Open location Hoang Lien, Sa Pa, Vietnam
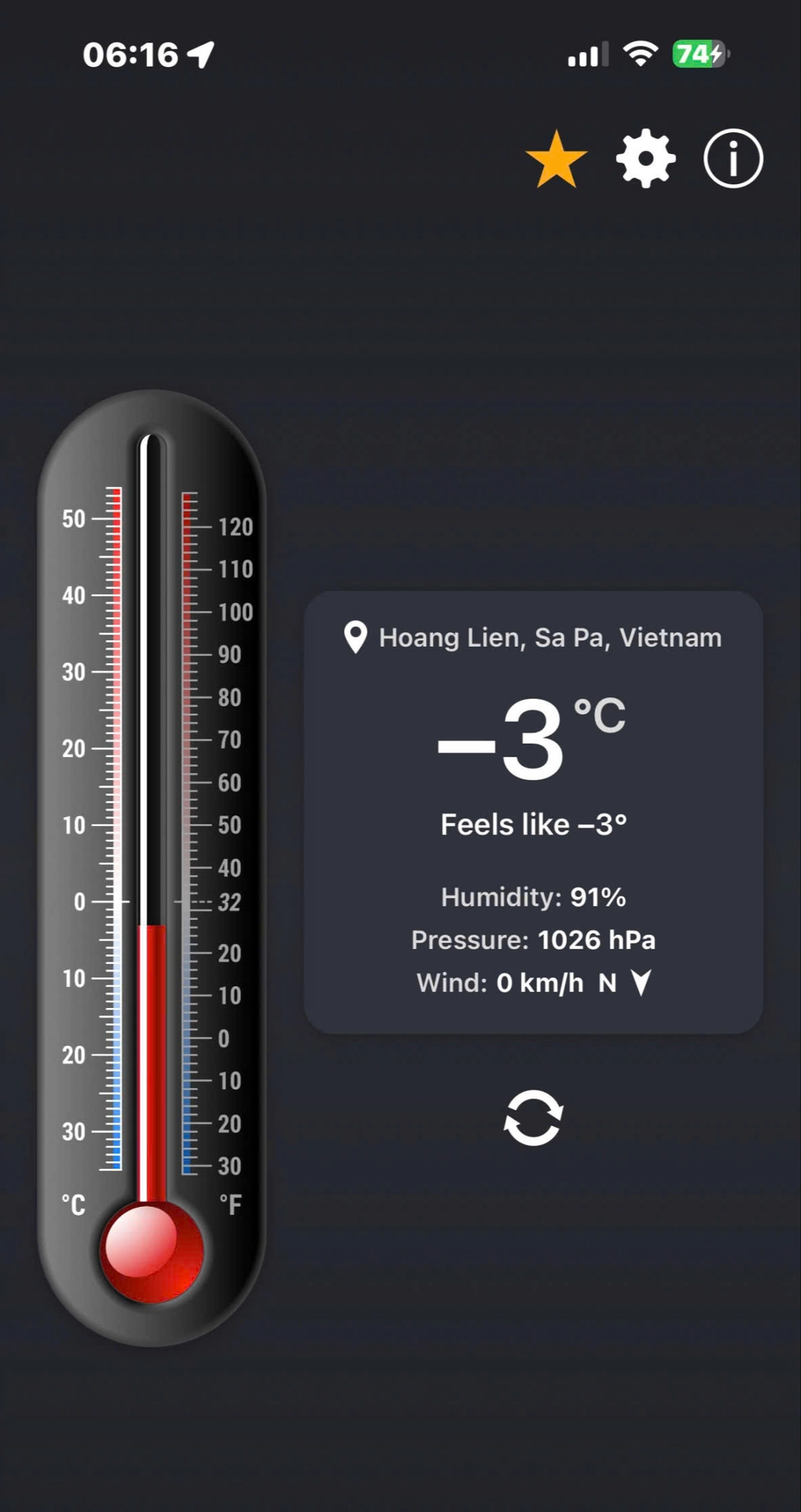This screenshot has width=801, height=1512. point(533,638)
